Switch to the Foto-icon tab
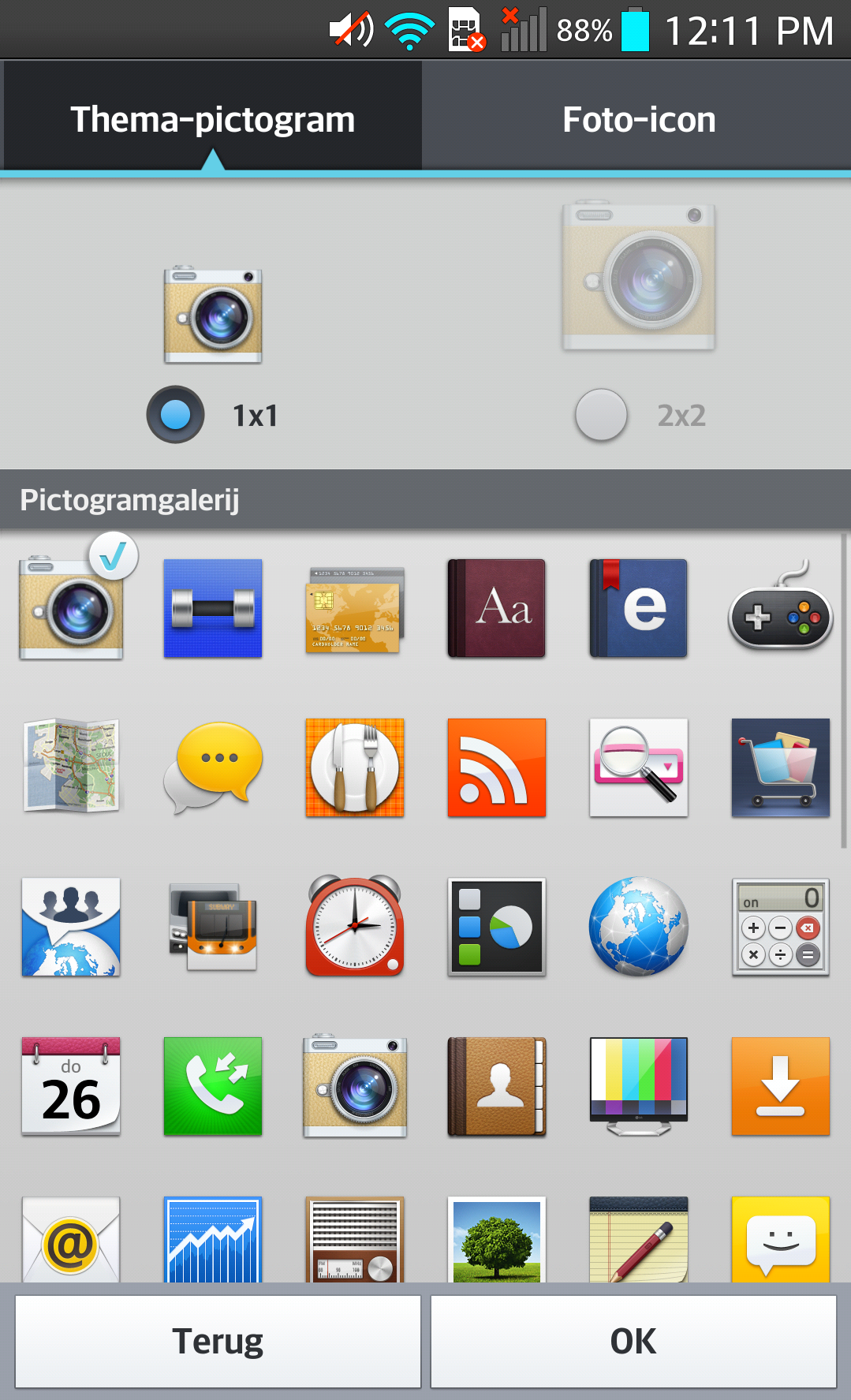The image size is (851, 1400). (x=638, y=120)
